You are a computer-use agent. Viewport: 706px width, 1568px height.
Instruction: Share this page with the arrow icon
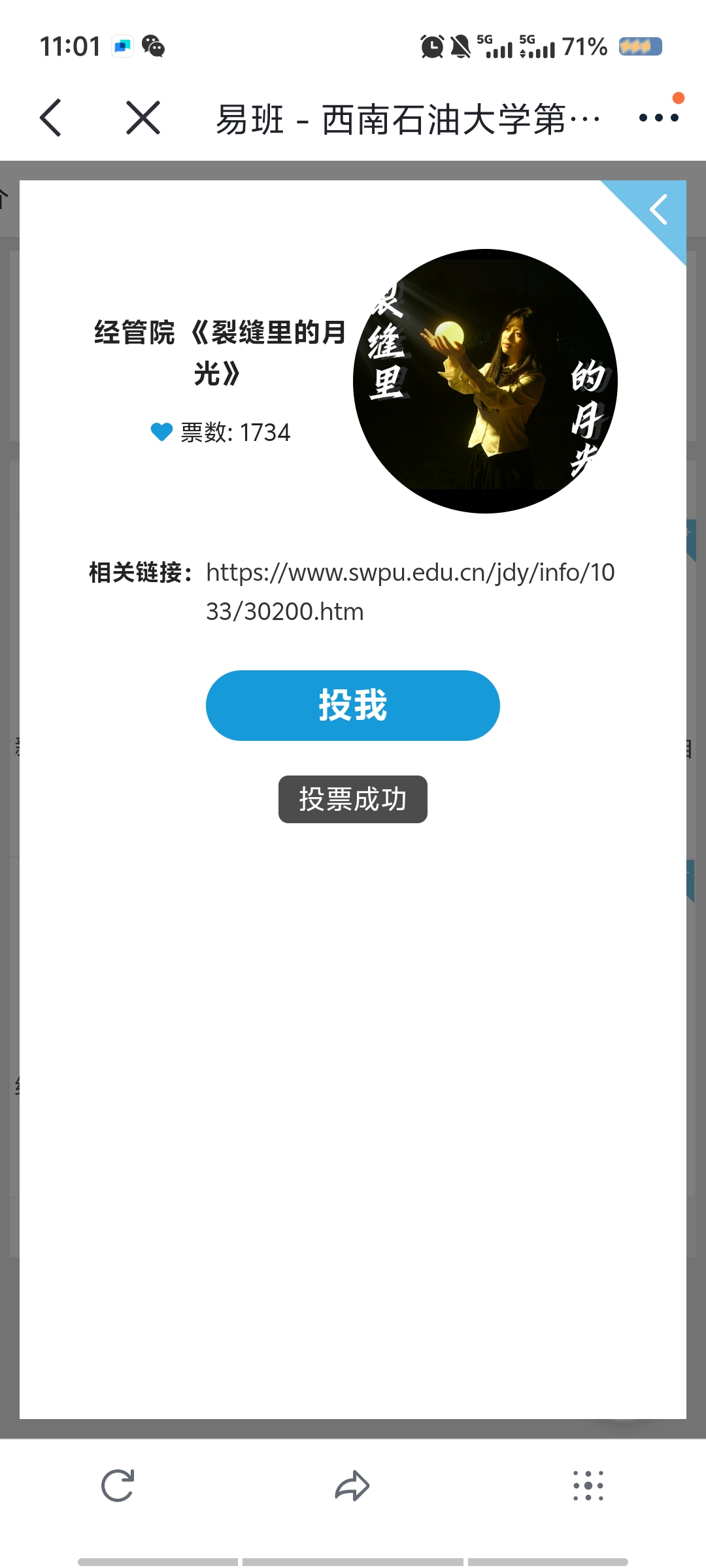(352, 1486)
